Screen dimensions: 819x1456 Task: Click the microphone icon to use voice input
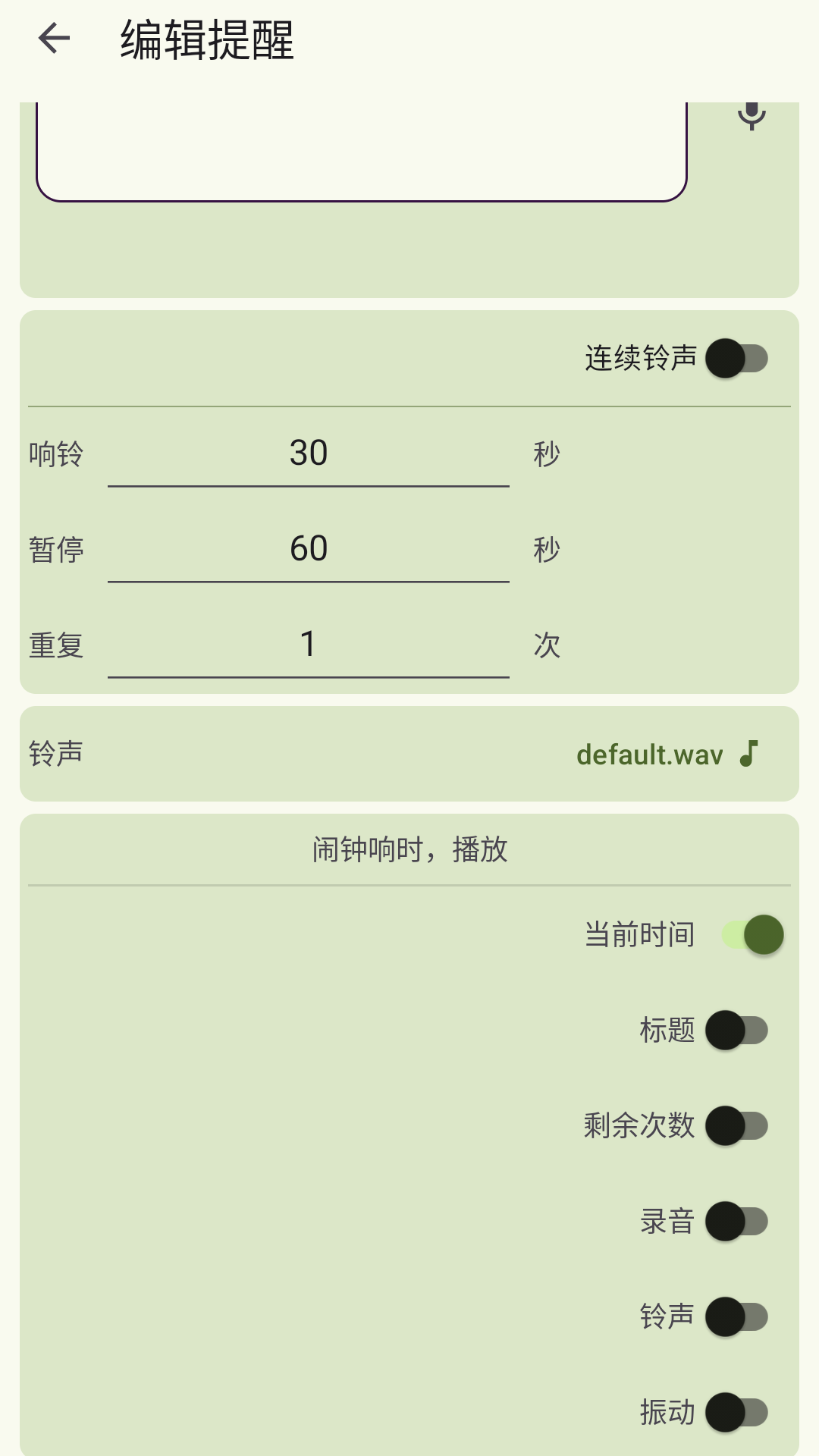(x=751, y=115)
